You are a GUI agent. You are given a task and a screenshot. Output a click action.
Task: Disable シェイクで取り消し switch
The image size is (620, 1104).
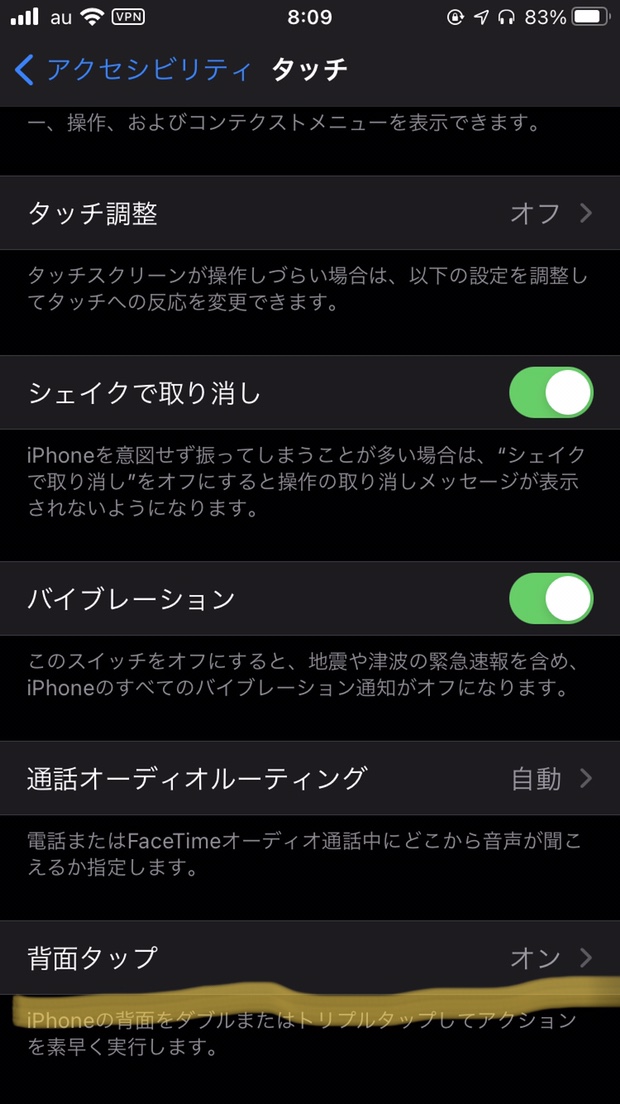[x=551, y=392]
